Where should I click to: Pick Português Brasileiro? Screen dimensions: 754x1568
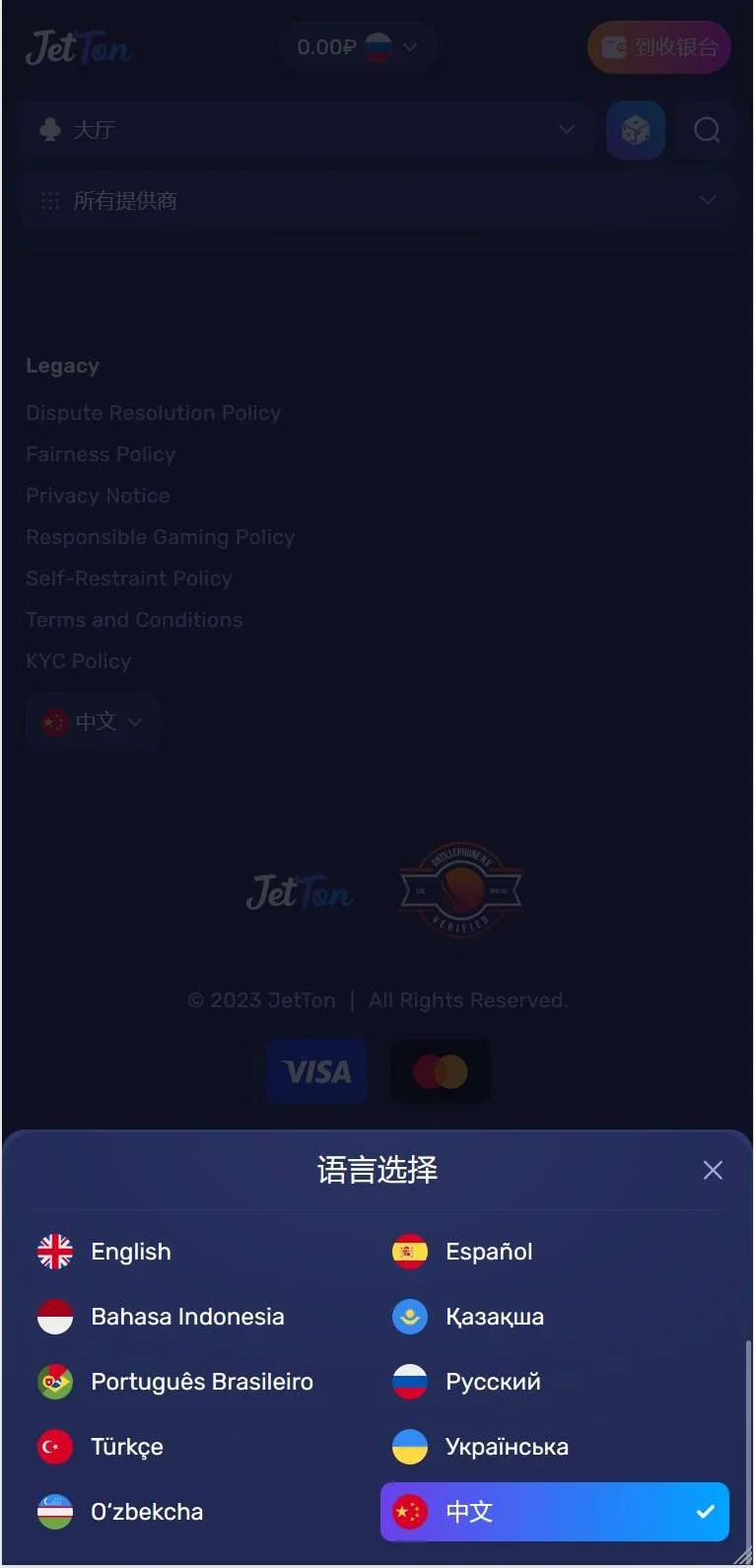[x=201, y=1382]
